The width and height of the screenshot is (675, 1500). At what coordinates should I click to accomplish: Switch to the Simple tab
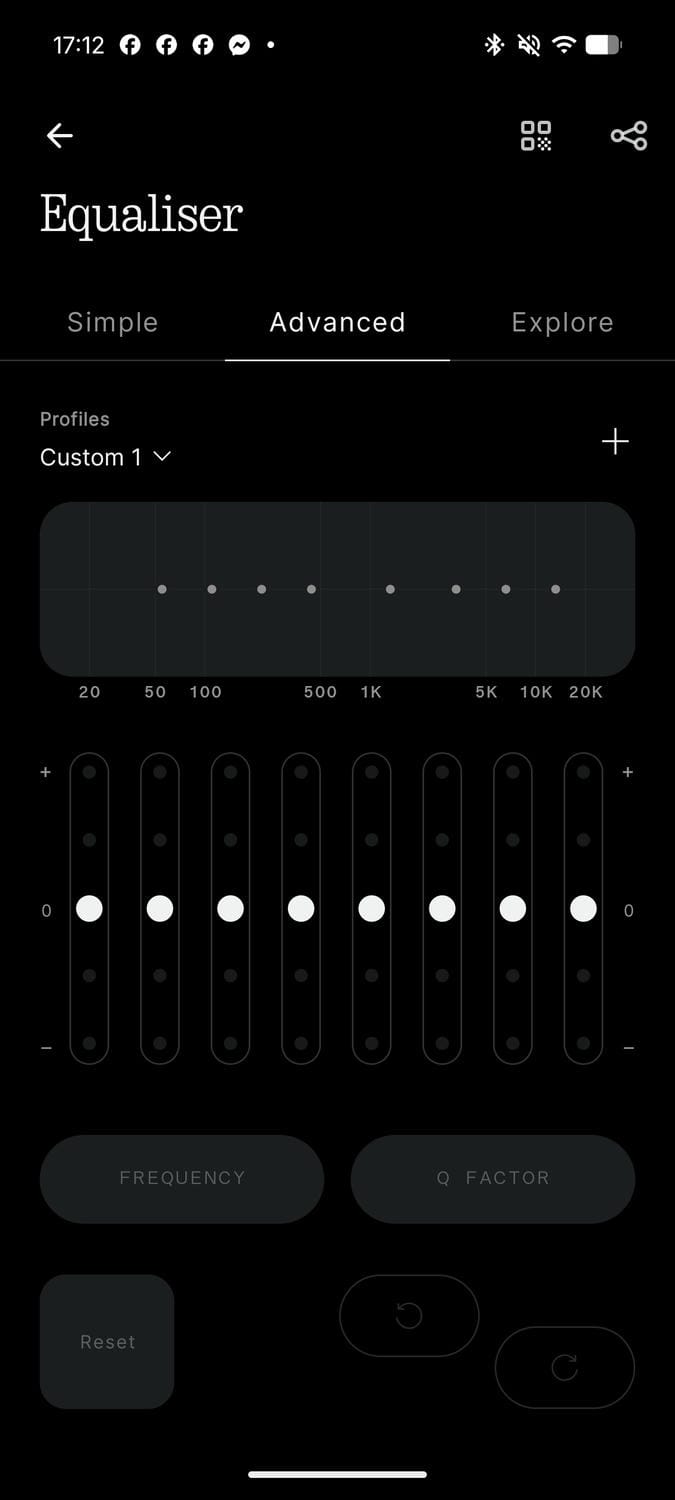tap(112, 323)
